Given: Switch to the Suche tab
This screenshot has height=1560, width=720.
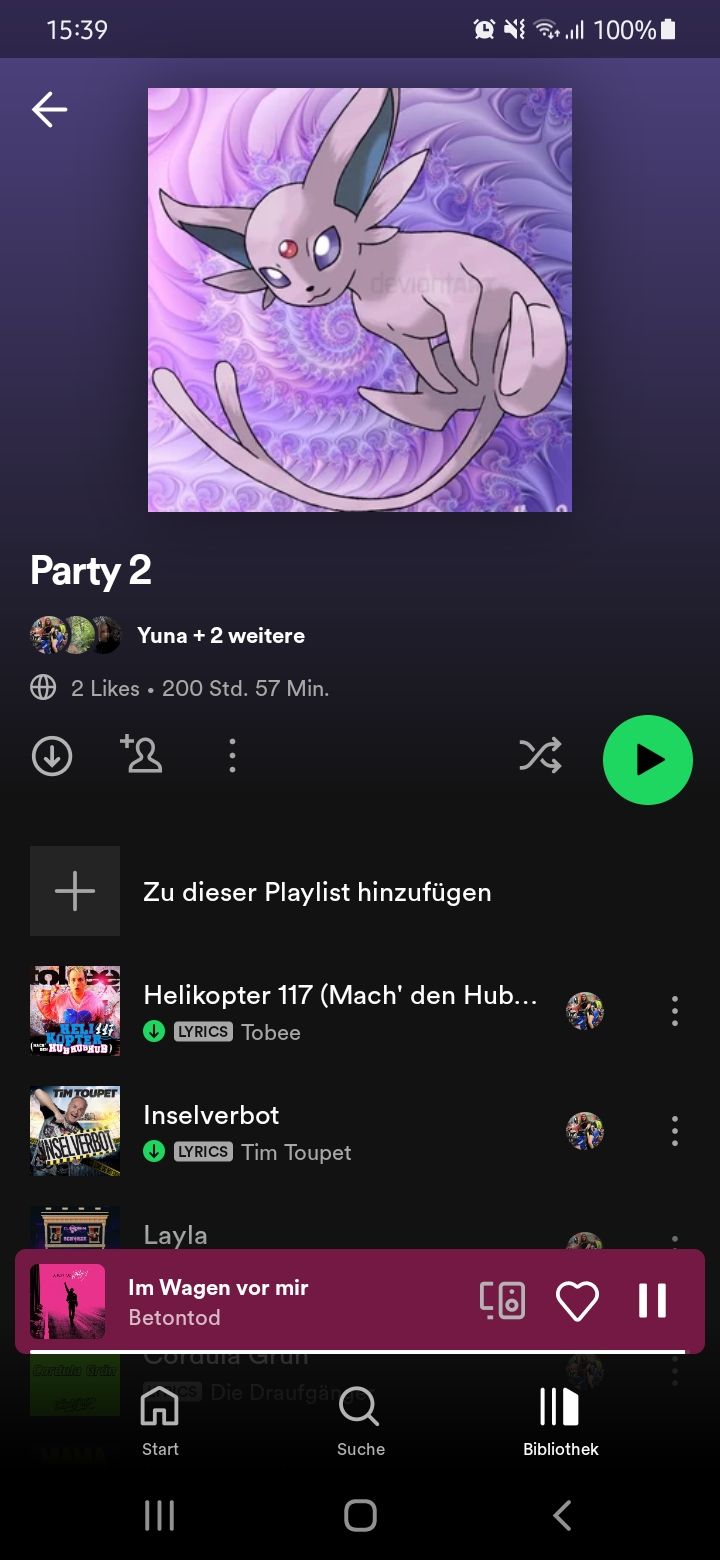Looking at the screenshot, I should [x=360, y=1421].
